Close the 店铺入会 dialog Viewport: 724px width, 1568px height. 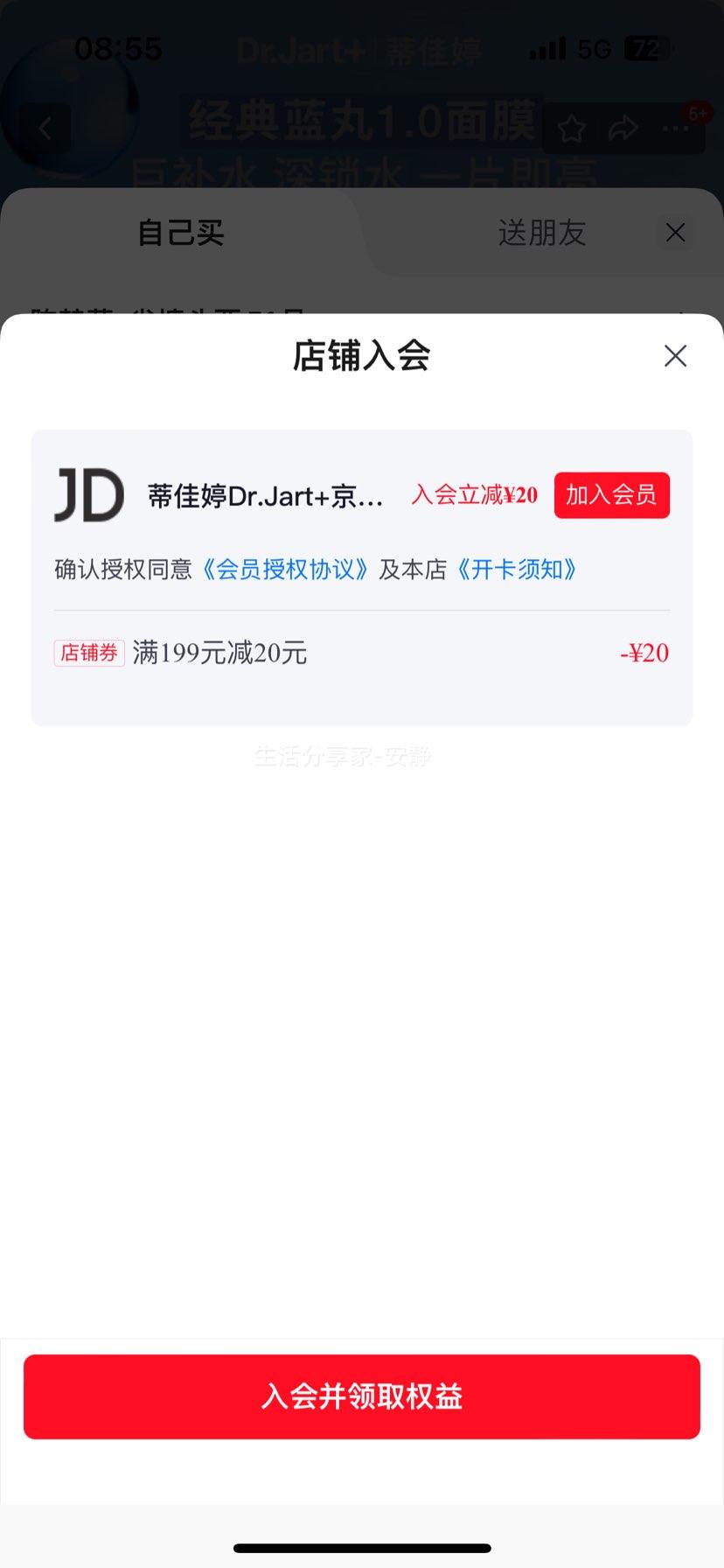coord(675,356)
